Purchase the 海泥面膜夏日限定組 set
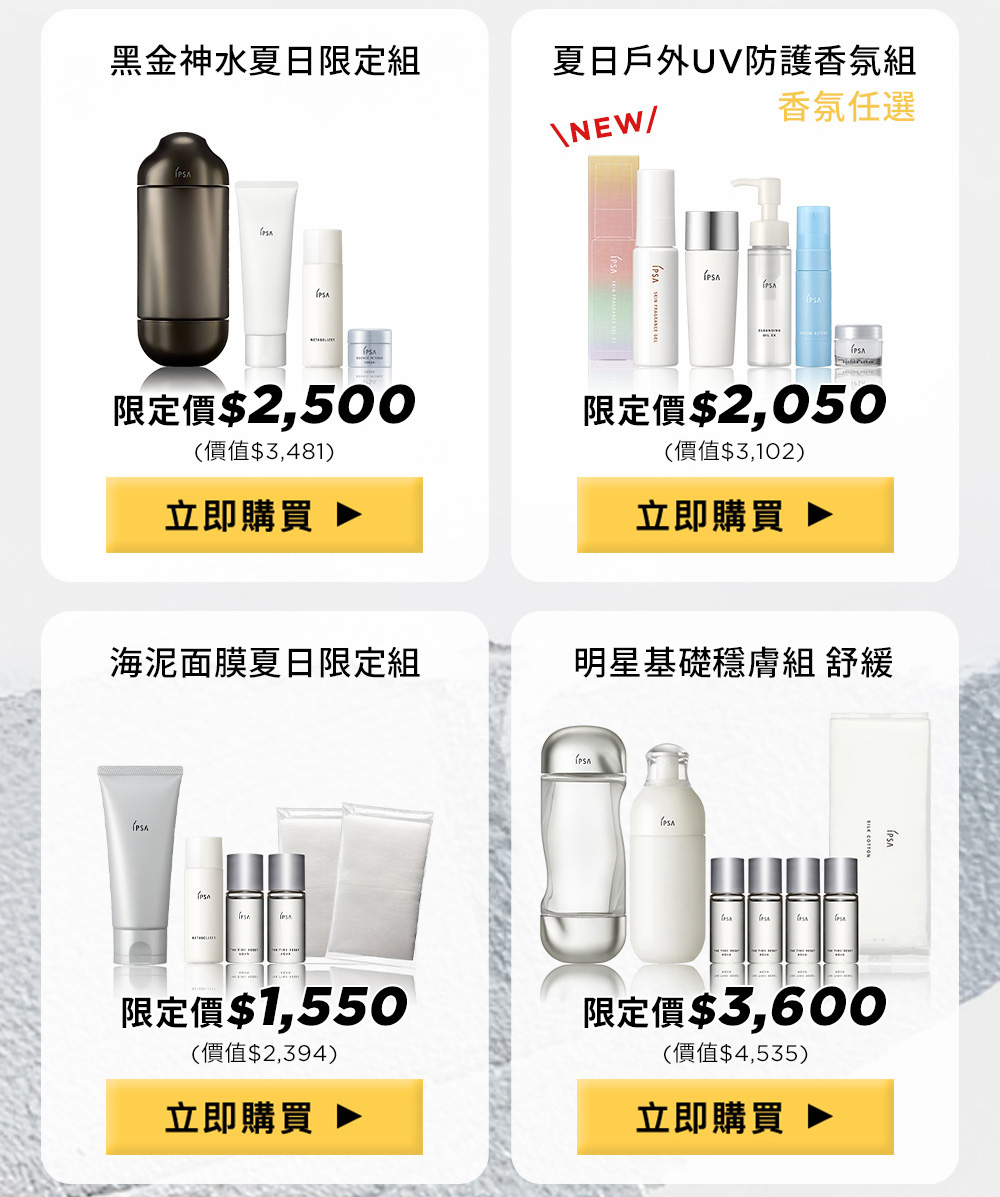Screen dimensions: 1000x1197 coord(264,1117)
